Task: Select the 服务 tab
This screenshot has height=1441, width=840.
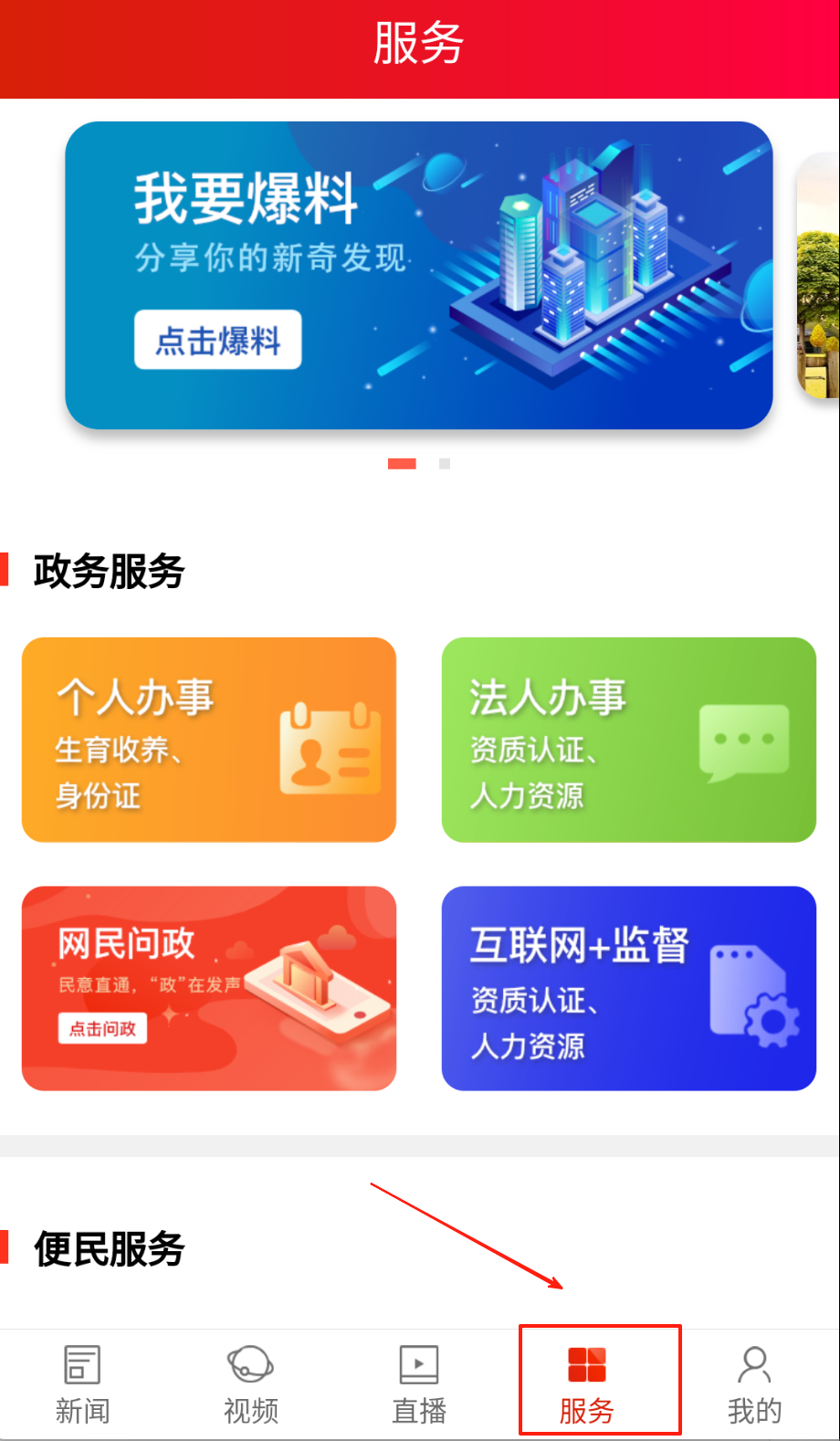Action: tap(587, 1384)
